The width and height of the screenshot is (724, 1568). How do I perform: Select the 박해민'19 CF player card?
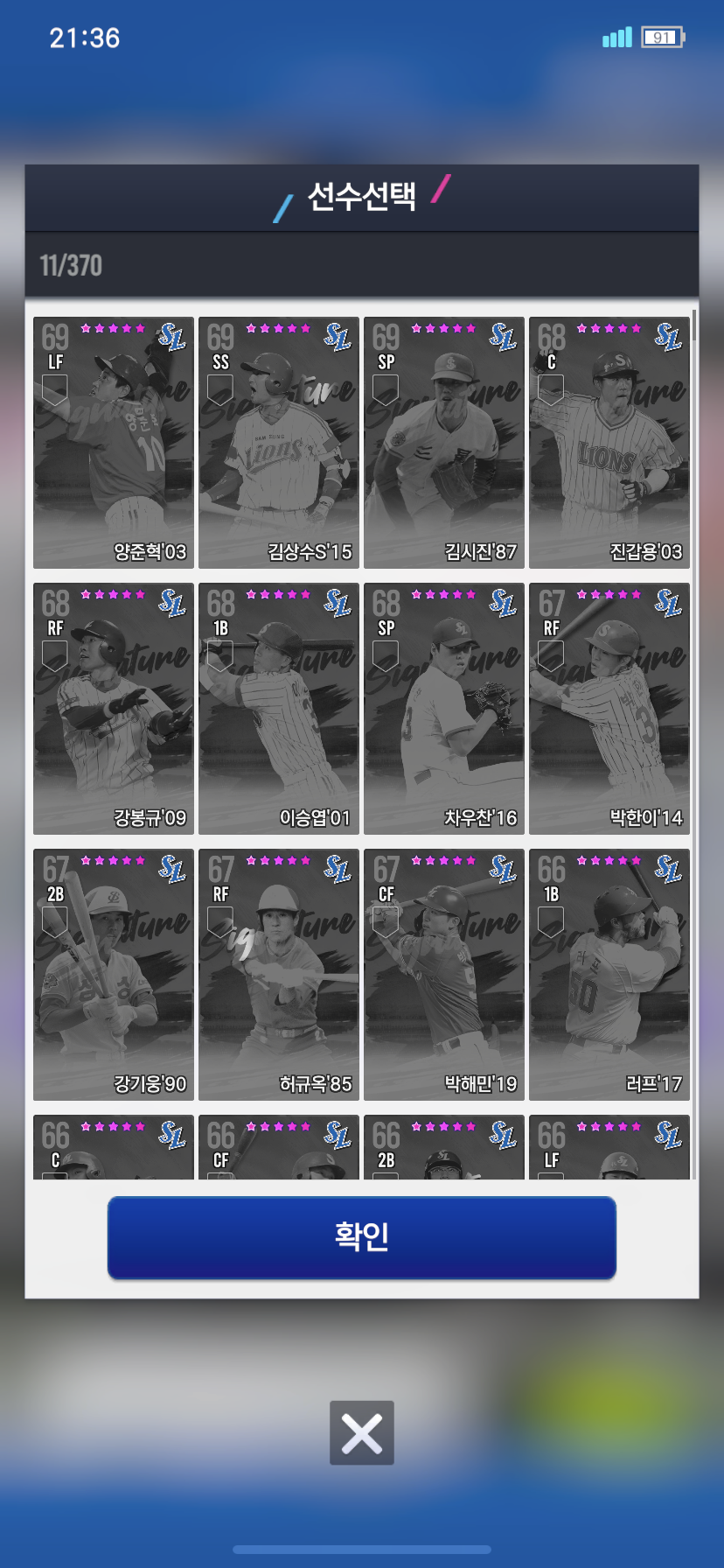point(444,975)
